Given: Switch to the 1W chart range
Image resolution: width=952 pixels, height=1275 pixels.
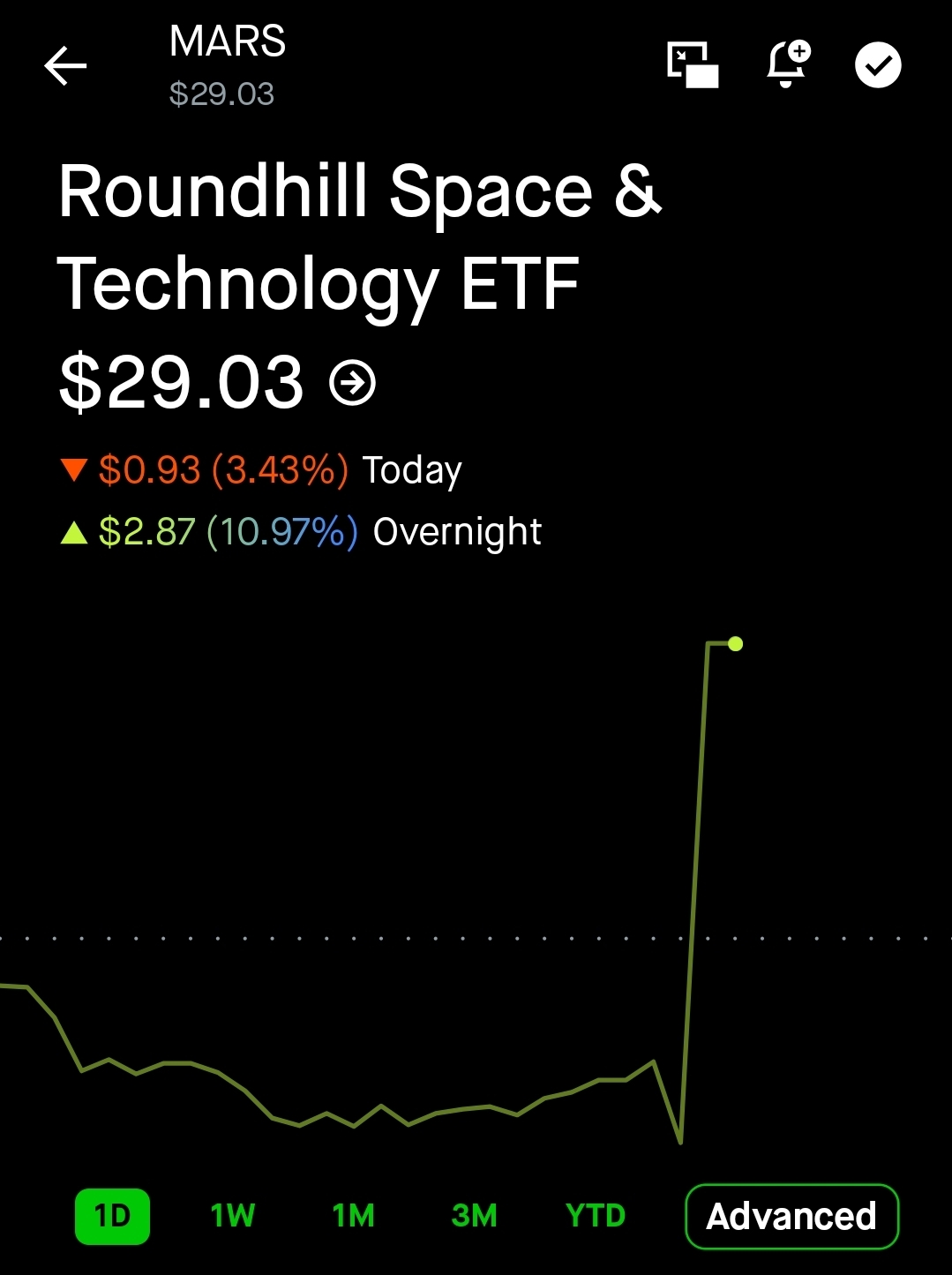Looking at the screenshot, I should pos(233,1217).
